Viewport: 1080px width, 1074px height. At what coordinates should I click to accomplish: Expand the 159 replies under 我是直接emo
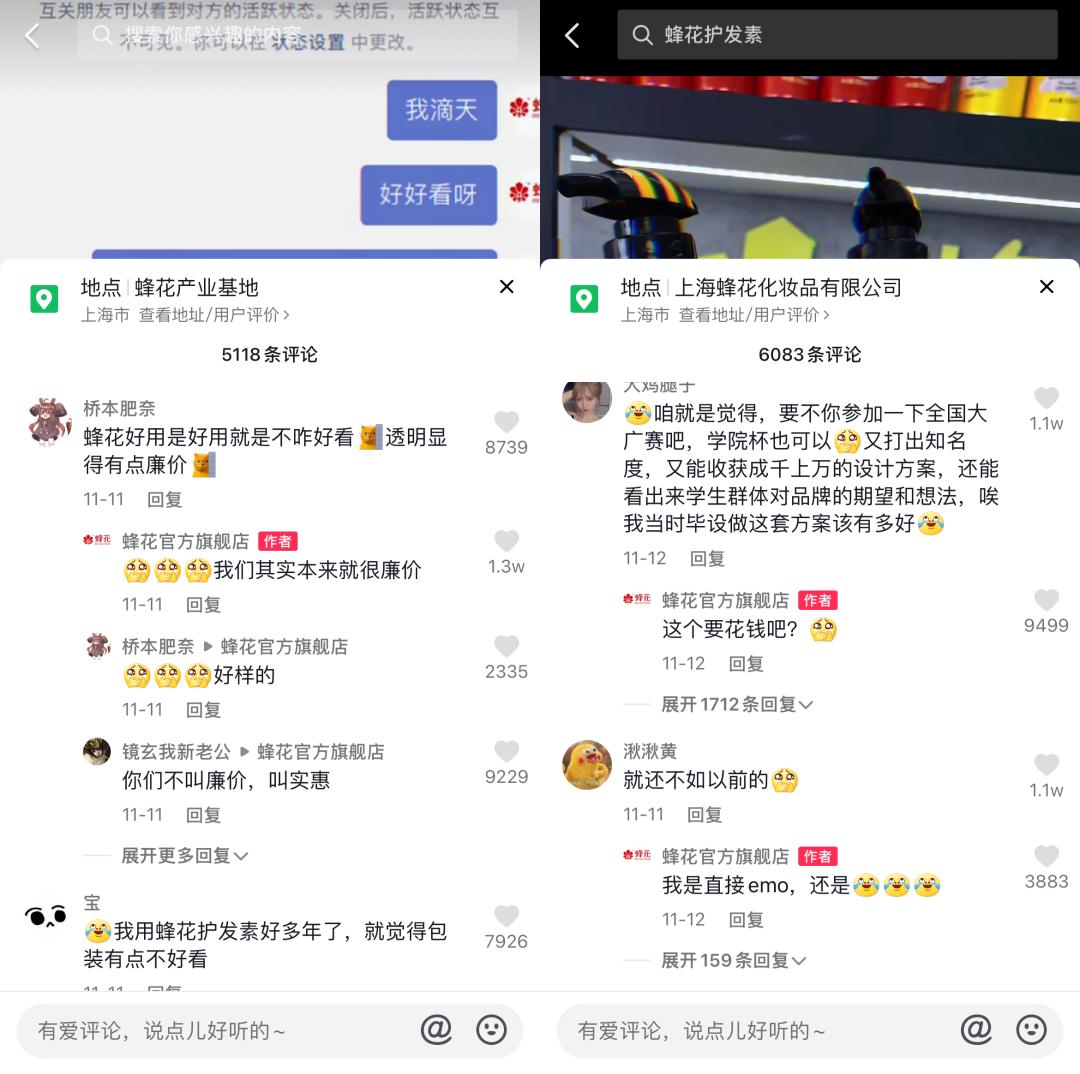(733, 961)
